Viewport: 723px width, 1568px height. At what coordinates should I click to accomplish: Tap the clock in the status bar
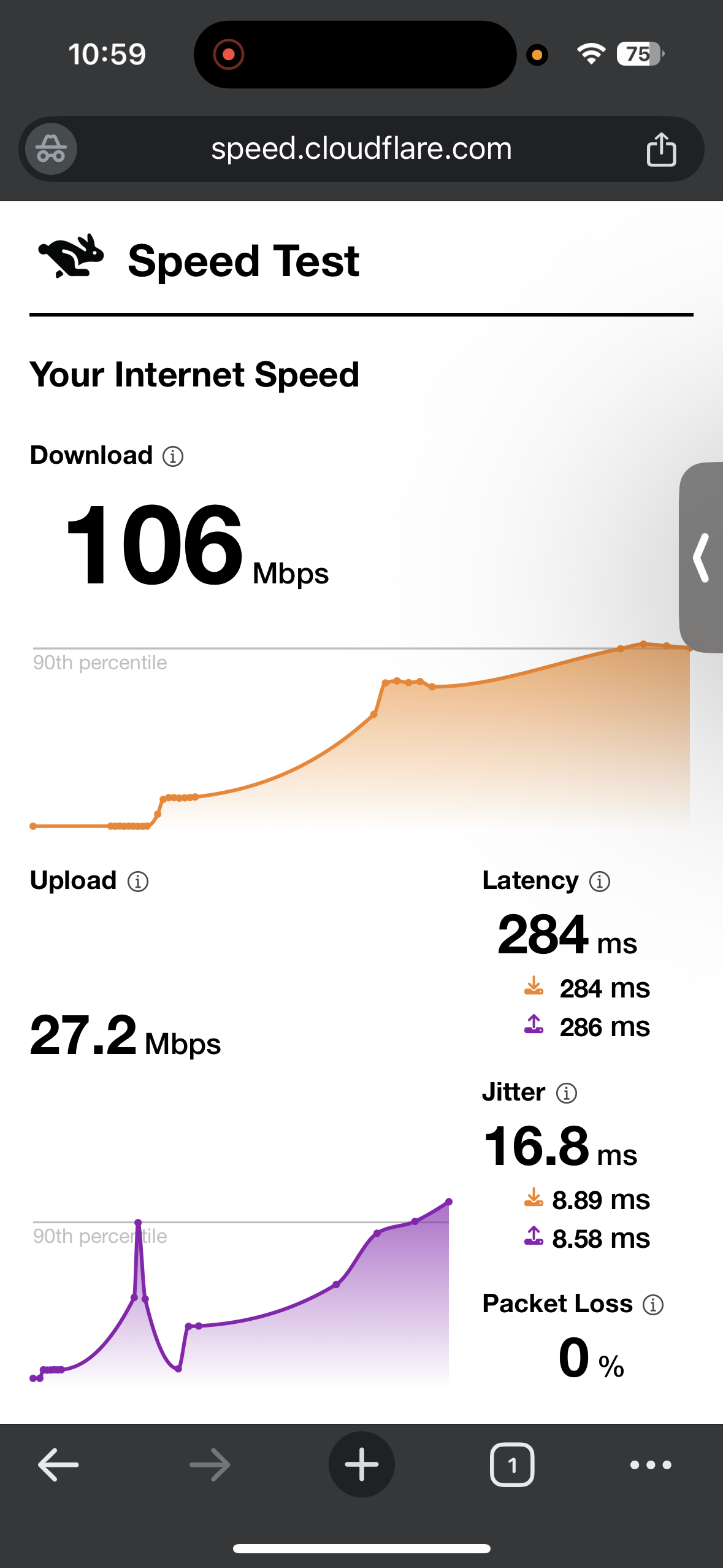(107, 54)
